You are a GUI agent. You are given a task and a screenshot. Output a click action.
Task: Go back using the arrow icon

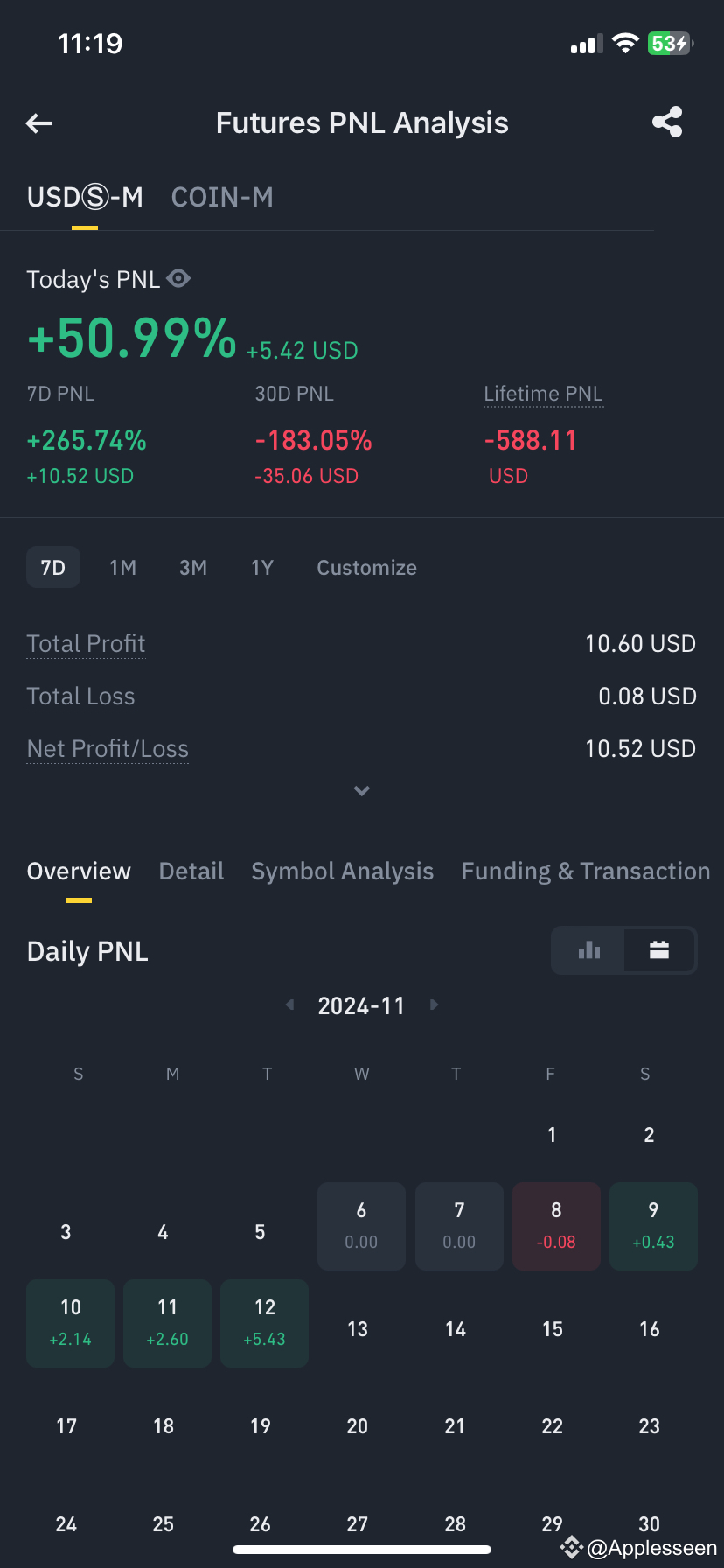point(38,123)
